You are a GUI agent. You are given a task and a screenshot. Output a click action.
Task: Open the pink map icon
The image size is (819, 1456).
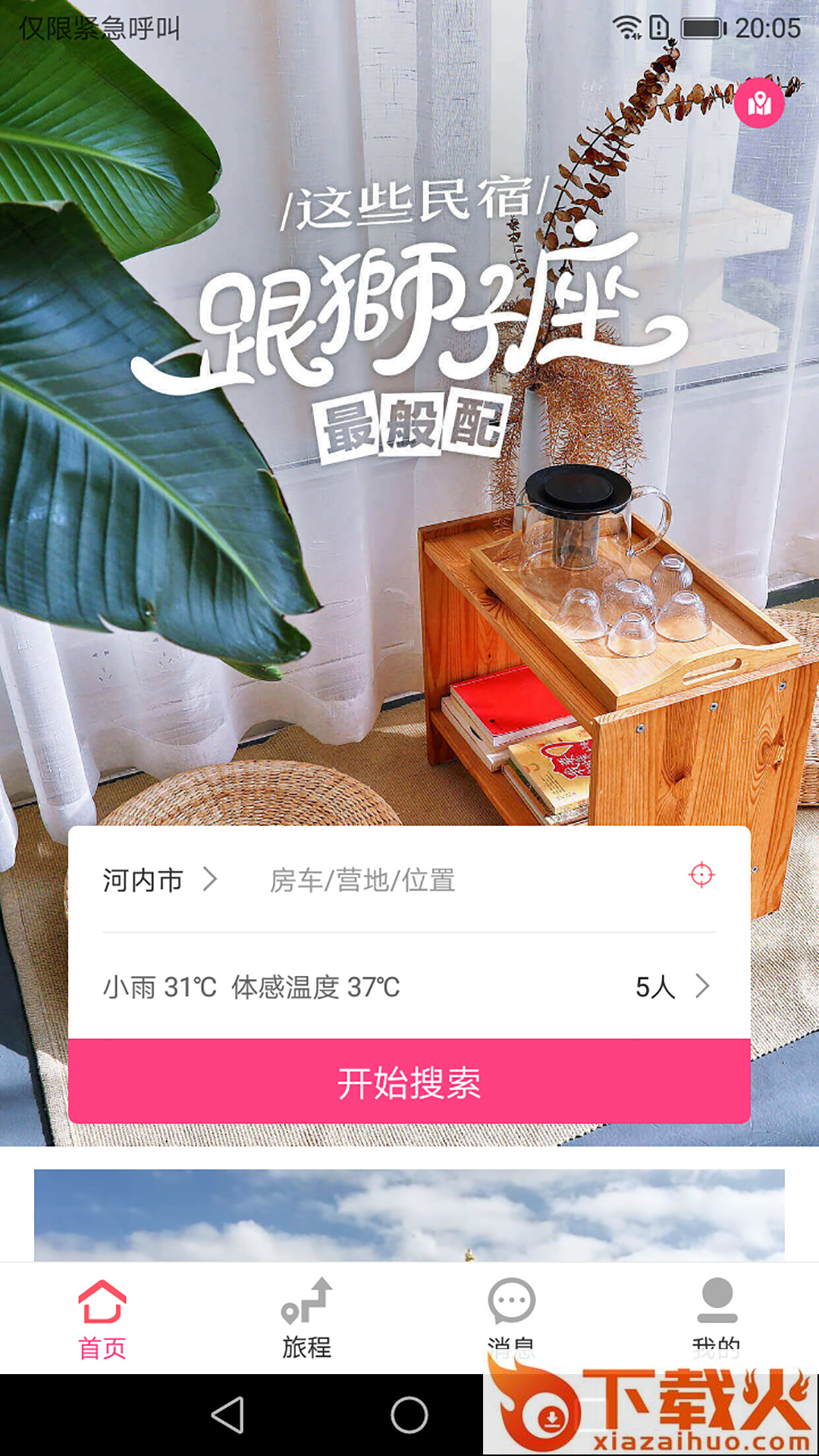coord(759,102)
